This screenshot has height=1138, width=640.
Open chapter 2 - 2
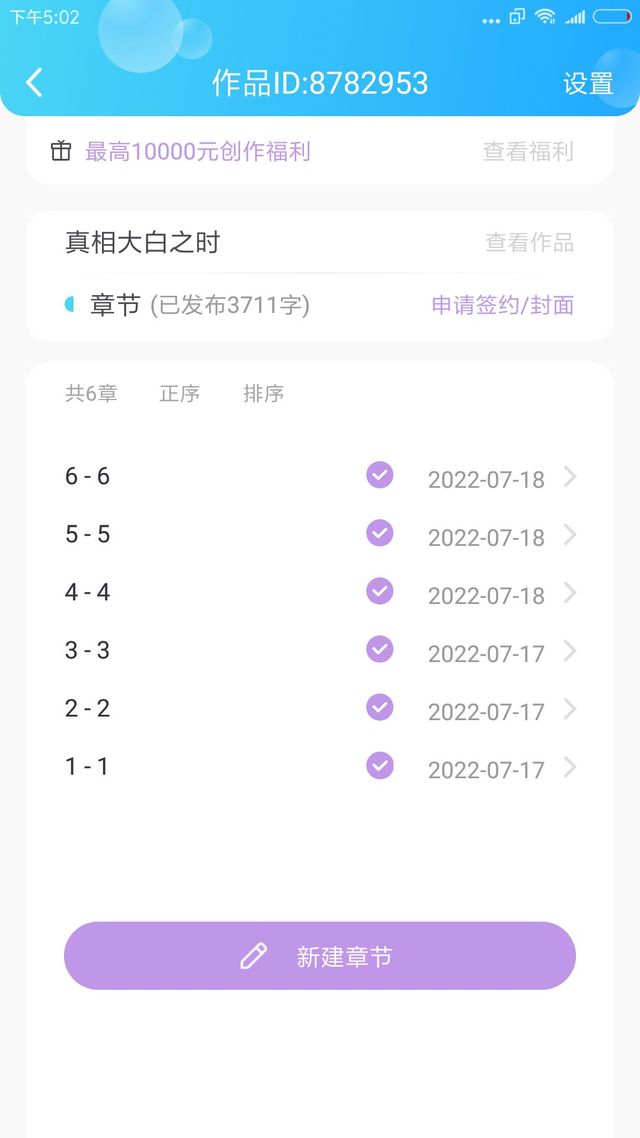click(x=320, y=709)
